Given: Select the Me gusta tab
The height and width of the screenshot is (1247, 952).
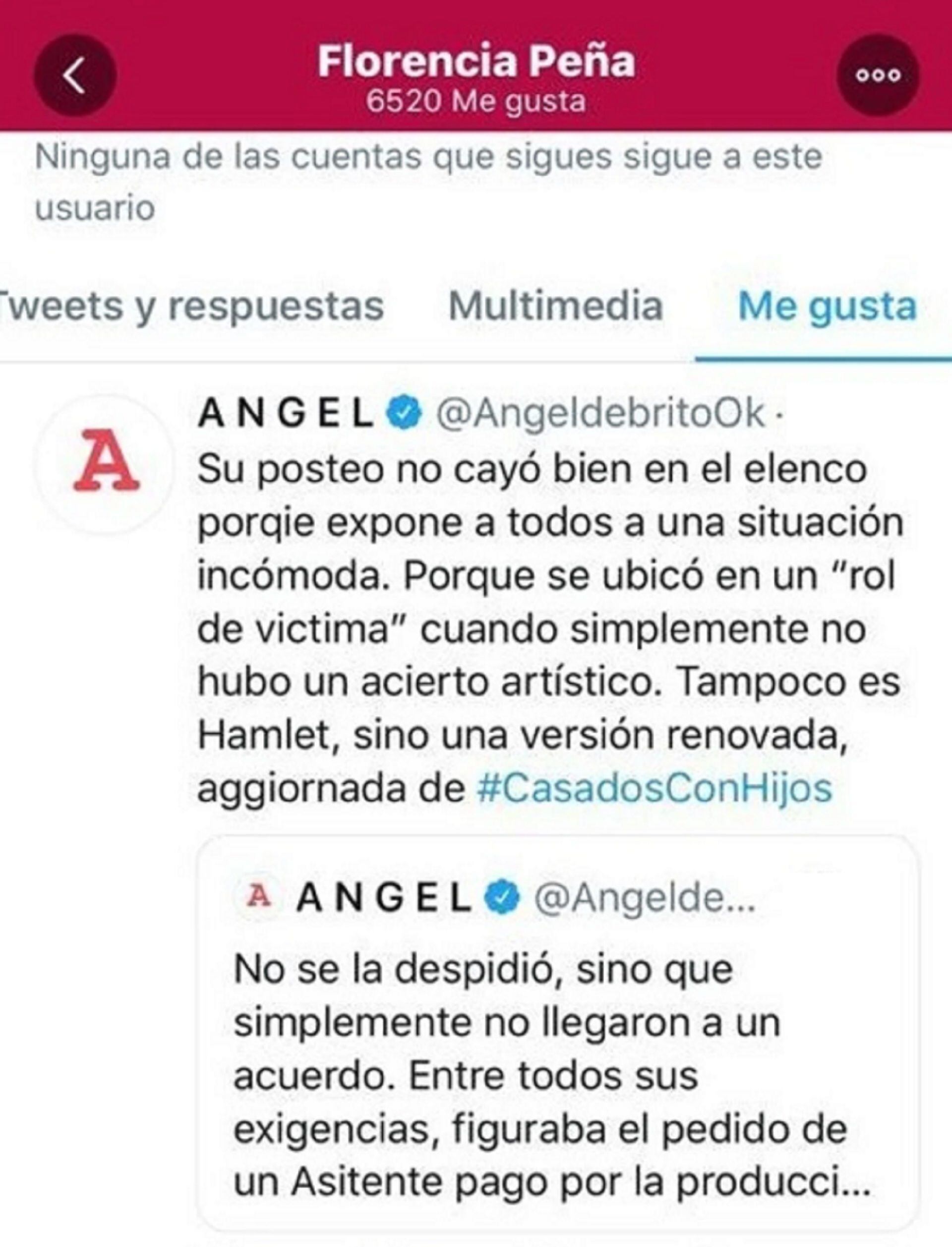Looking at the screenshot, I should (828, 307).
